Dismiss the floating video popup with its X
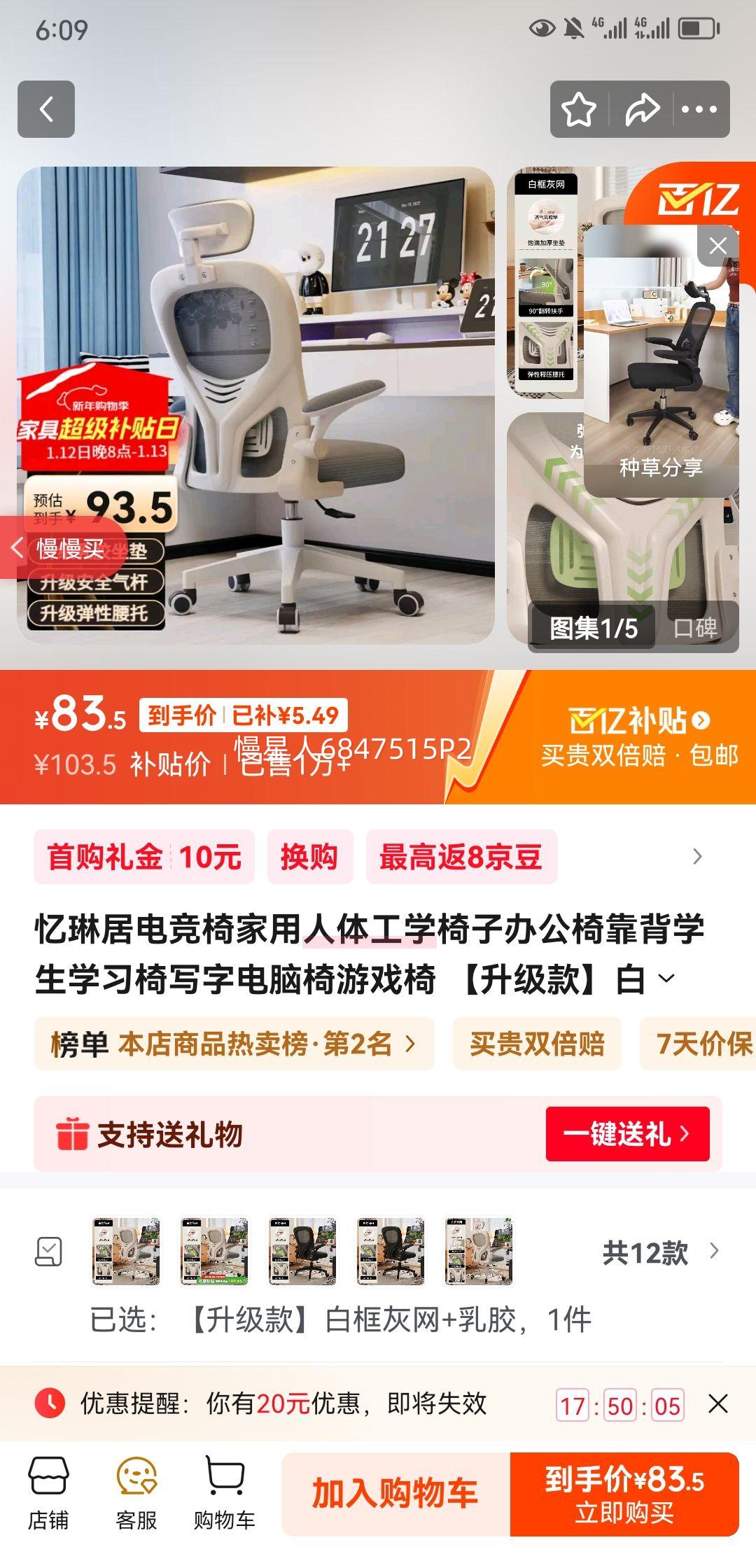This screenshot has height=1568, width=756. 715,245
